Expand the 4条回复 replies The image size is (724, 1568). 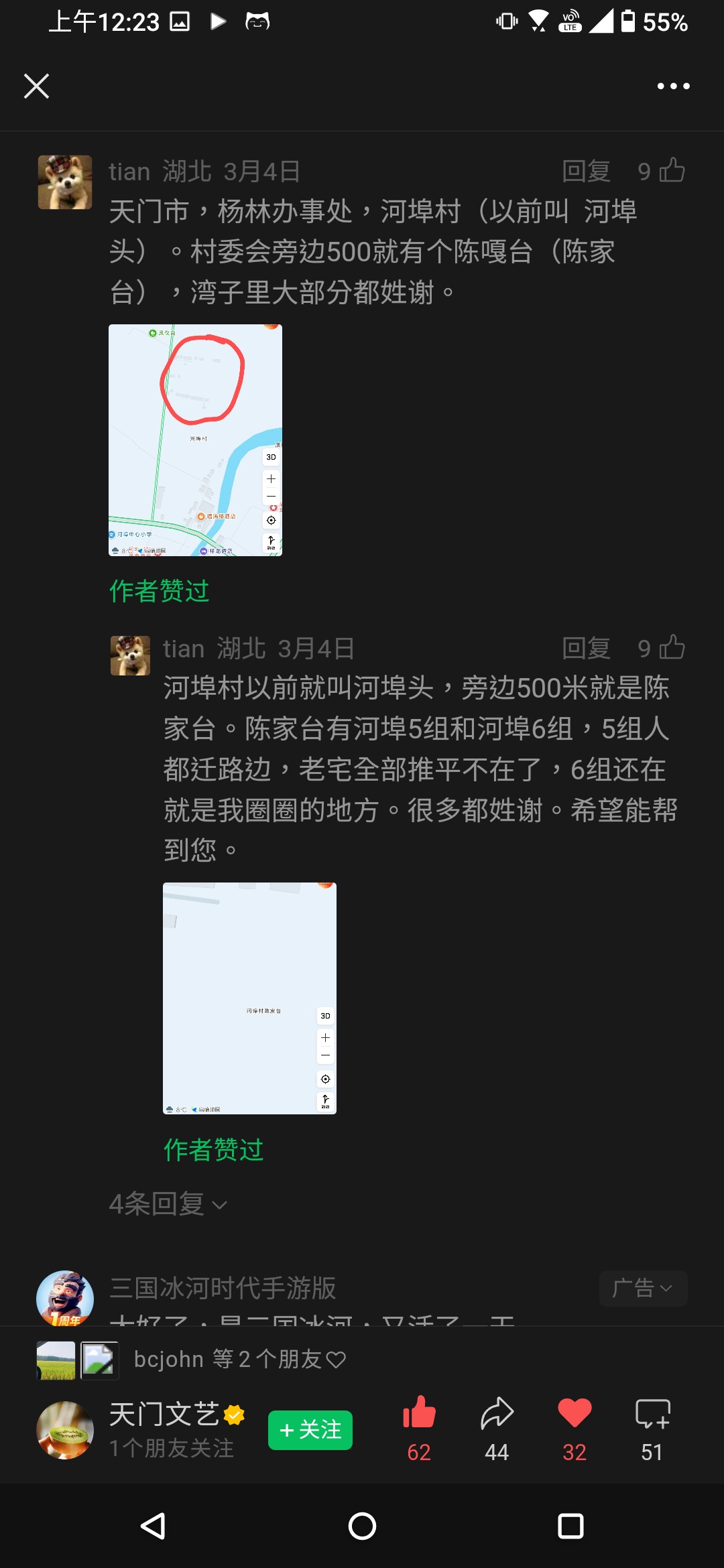click(168, 1204)
